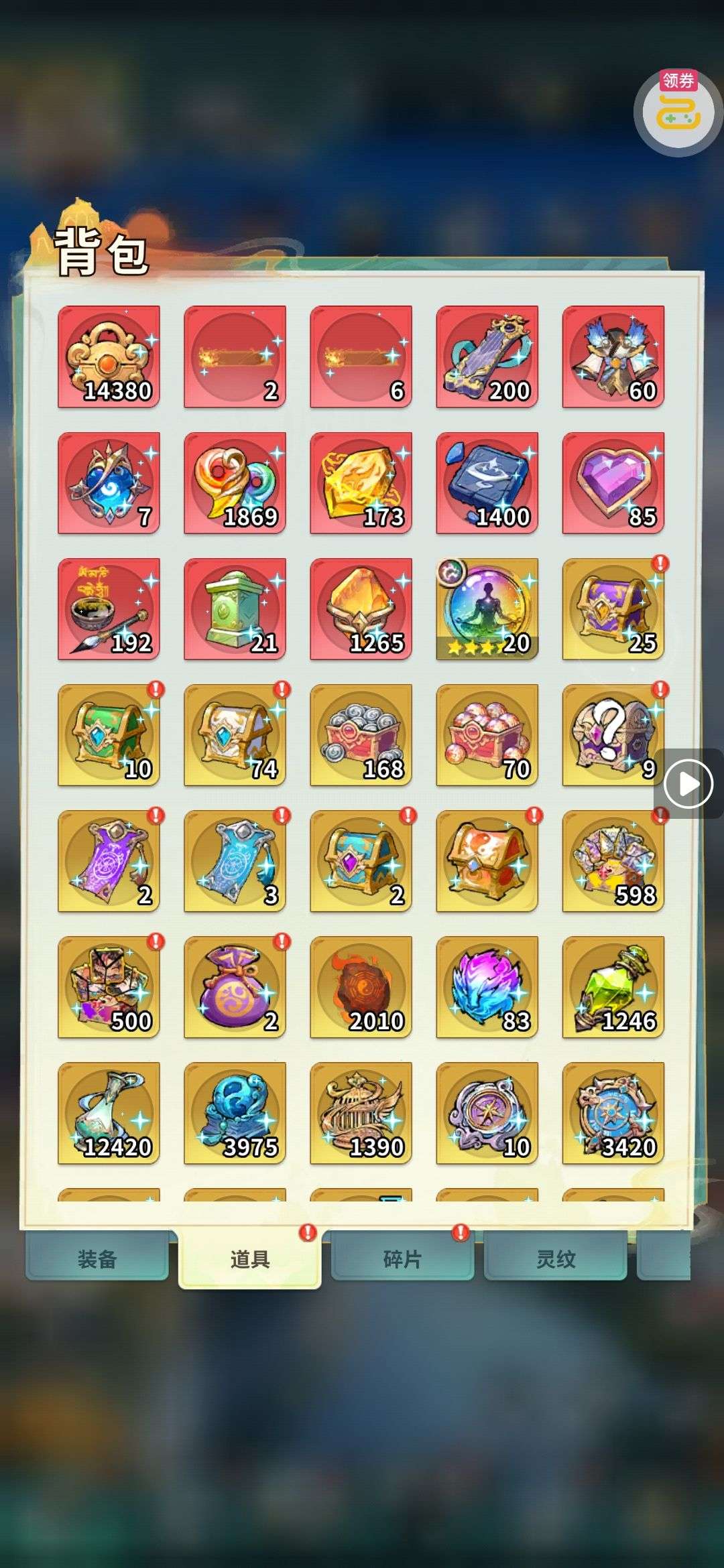Tap the blue orb item with 3975

pyautogui.click(x=235, y=1112)
